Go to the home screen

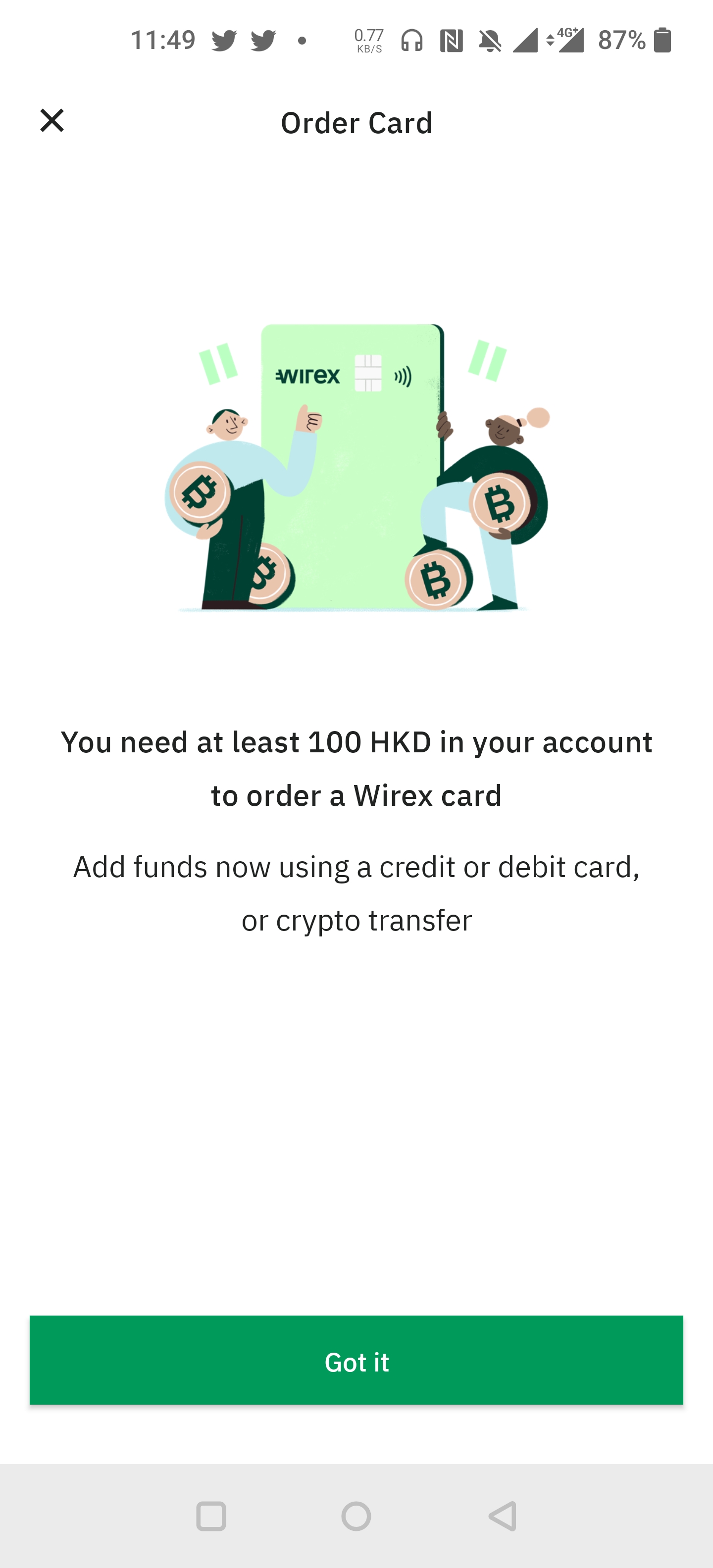point(356,1516)
